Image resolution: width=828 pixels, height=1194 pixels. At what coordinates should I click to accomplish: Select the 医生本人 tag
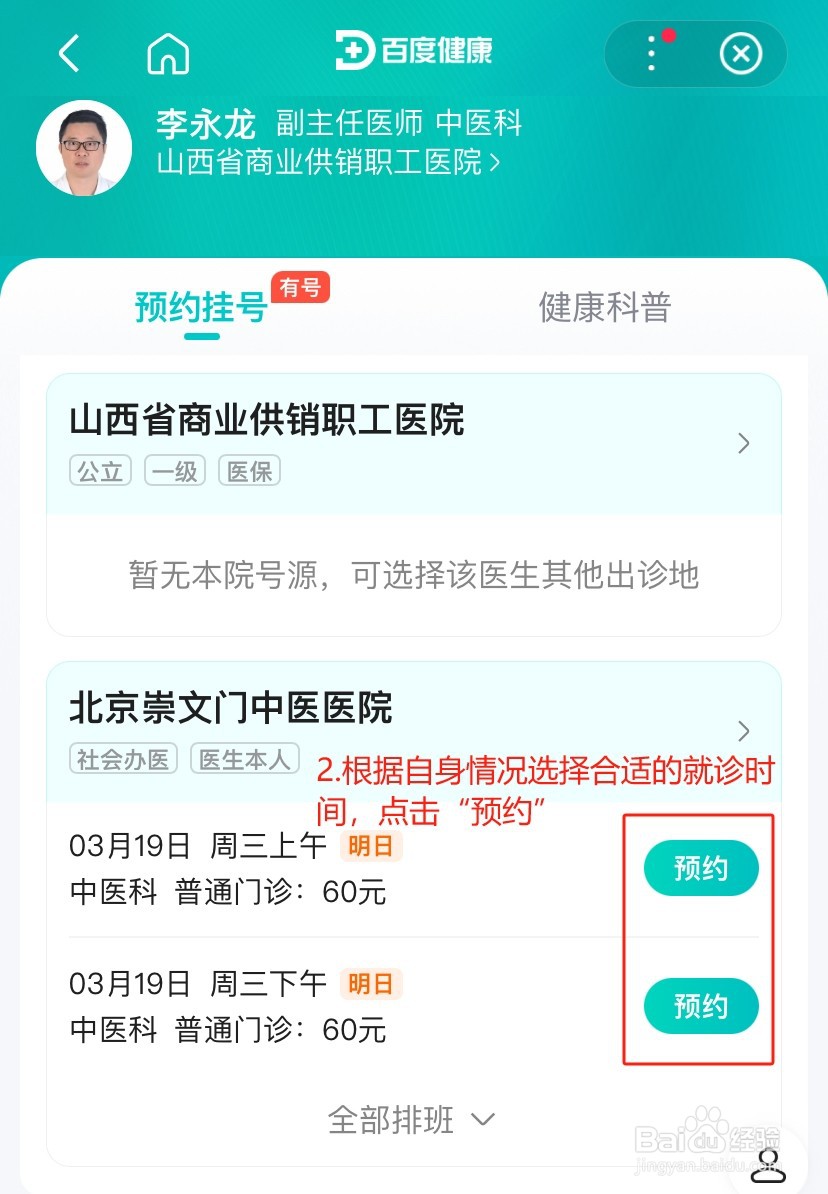coord(244,758)
